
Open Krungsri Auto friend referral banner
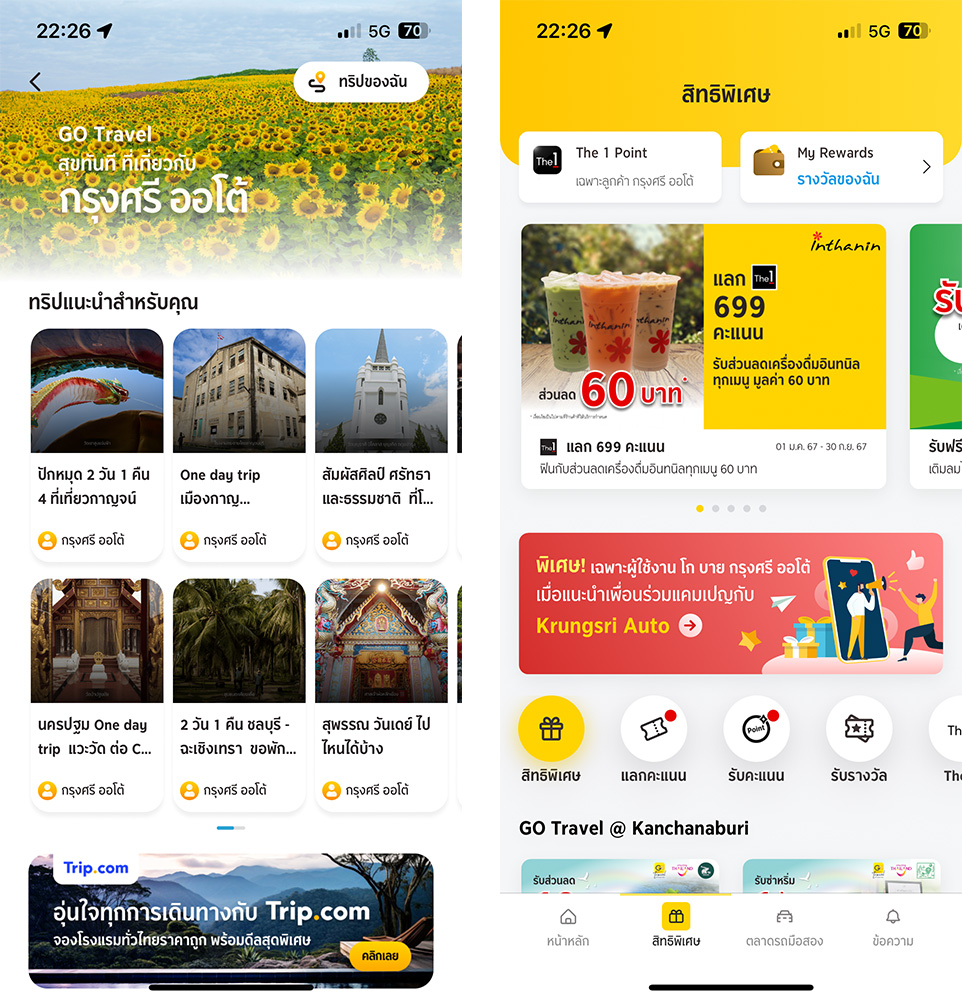(730, 603)
